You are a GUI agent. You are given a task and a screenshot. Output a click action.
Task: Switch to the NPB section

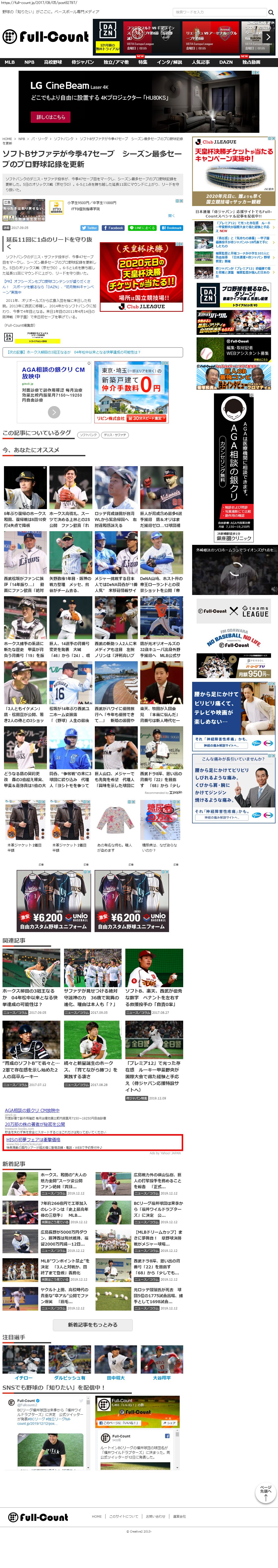pyautogui.click(x=29, y=62)
